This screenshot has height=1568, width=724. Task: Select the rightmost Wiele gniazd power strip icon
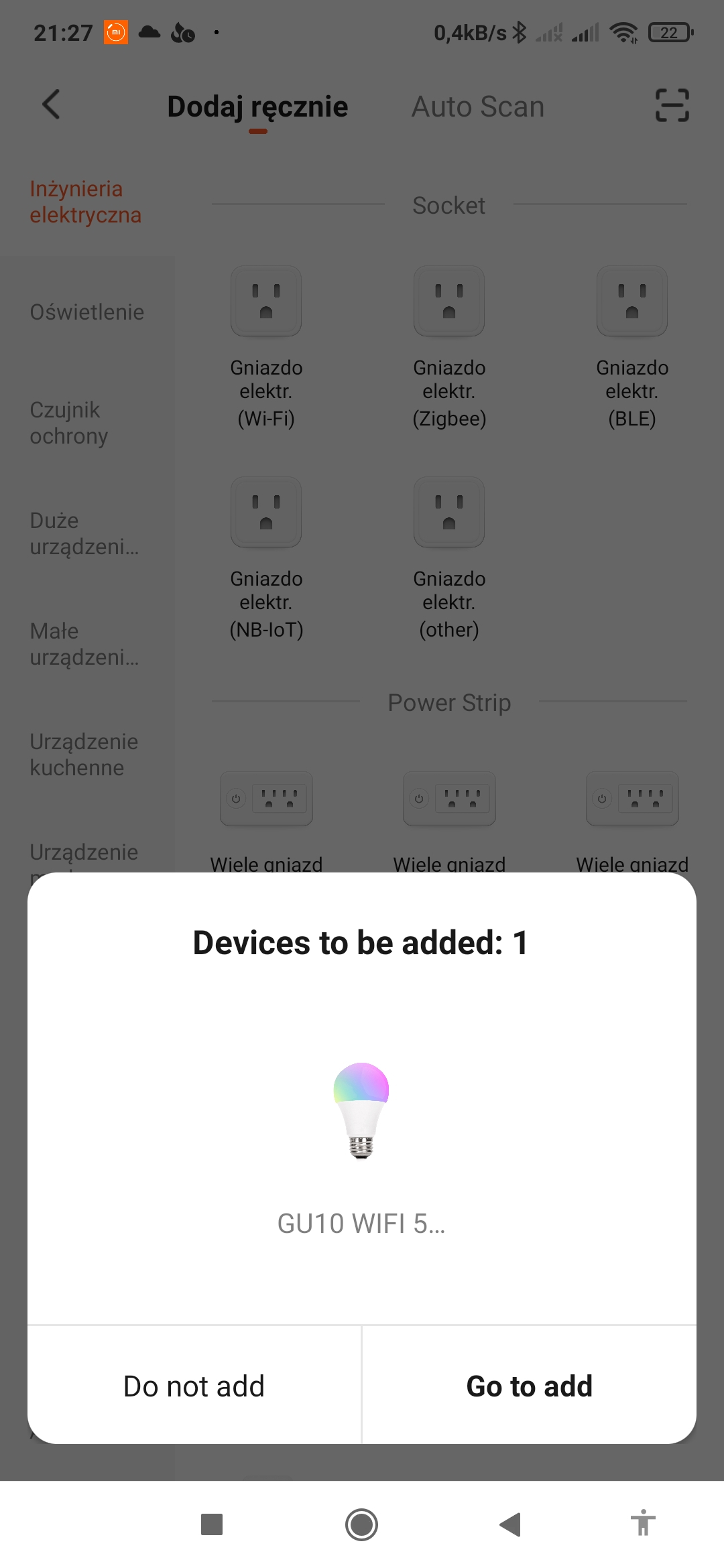click(x=631, y=799)
